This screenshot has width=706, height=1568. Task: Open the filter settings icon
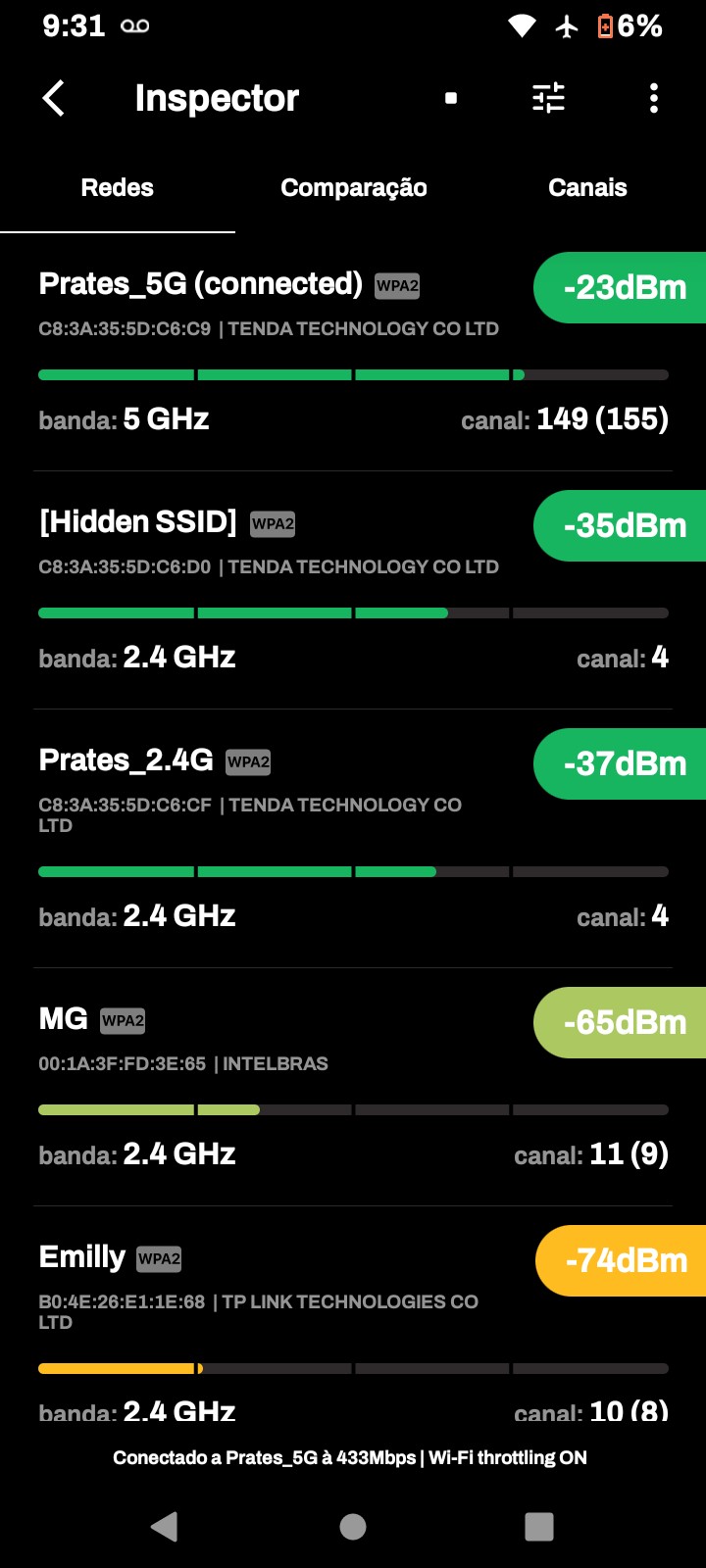(548, 98)
